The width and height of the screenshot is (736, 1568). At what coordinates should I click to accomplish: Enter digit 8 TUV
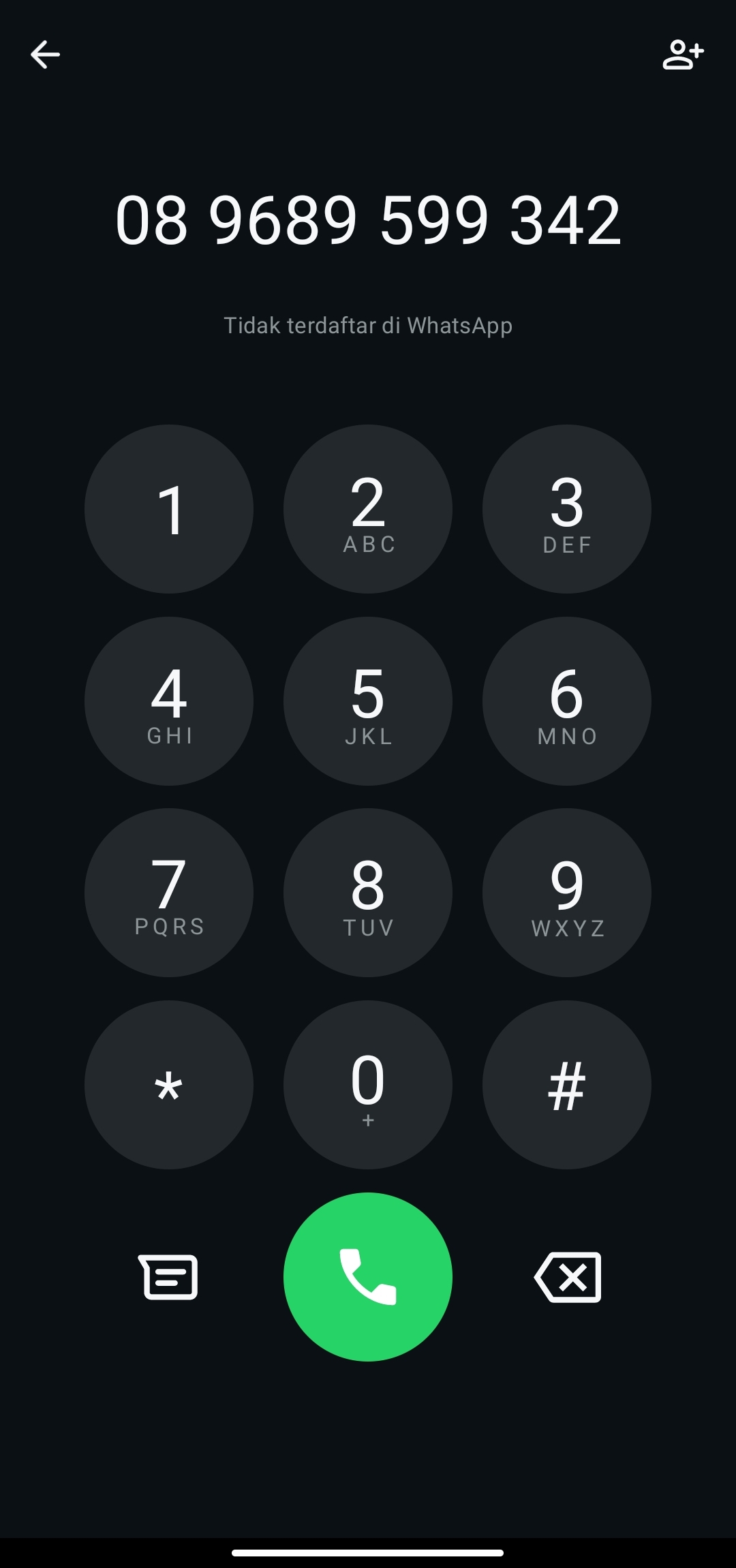pyautogui.click(x=368, y=893)
